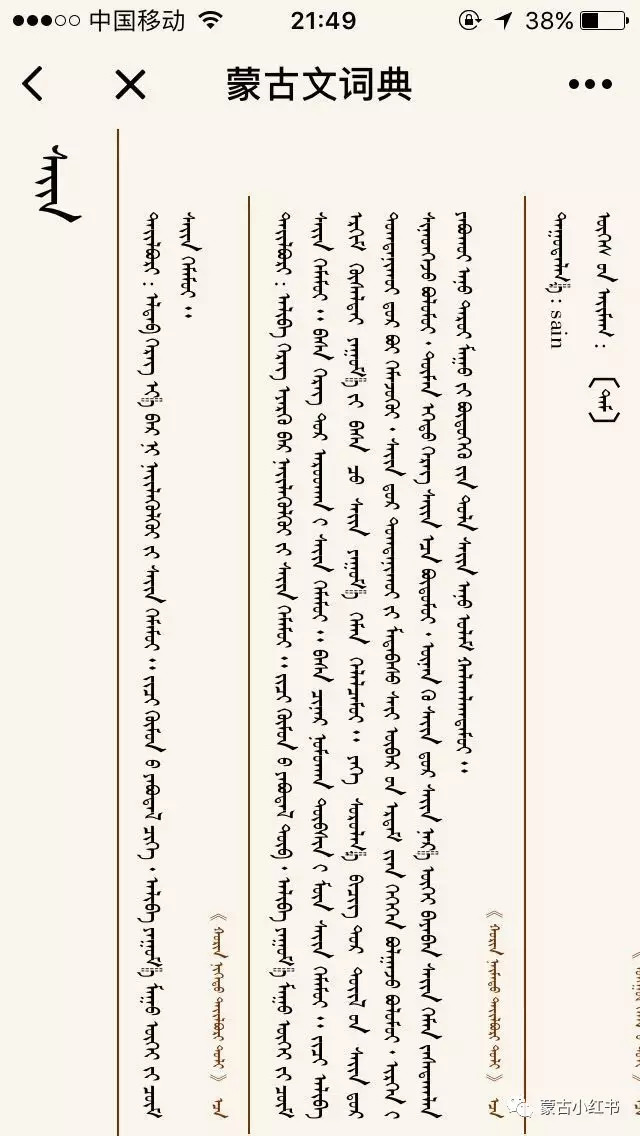
Task: Close the Mongolian dictionary web page
Action: point(130,84)
